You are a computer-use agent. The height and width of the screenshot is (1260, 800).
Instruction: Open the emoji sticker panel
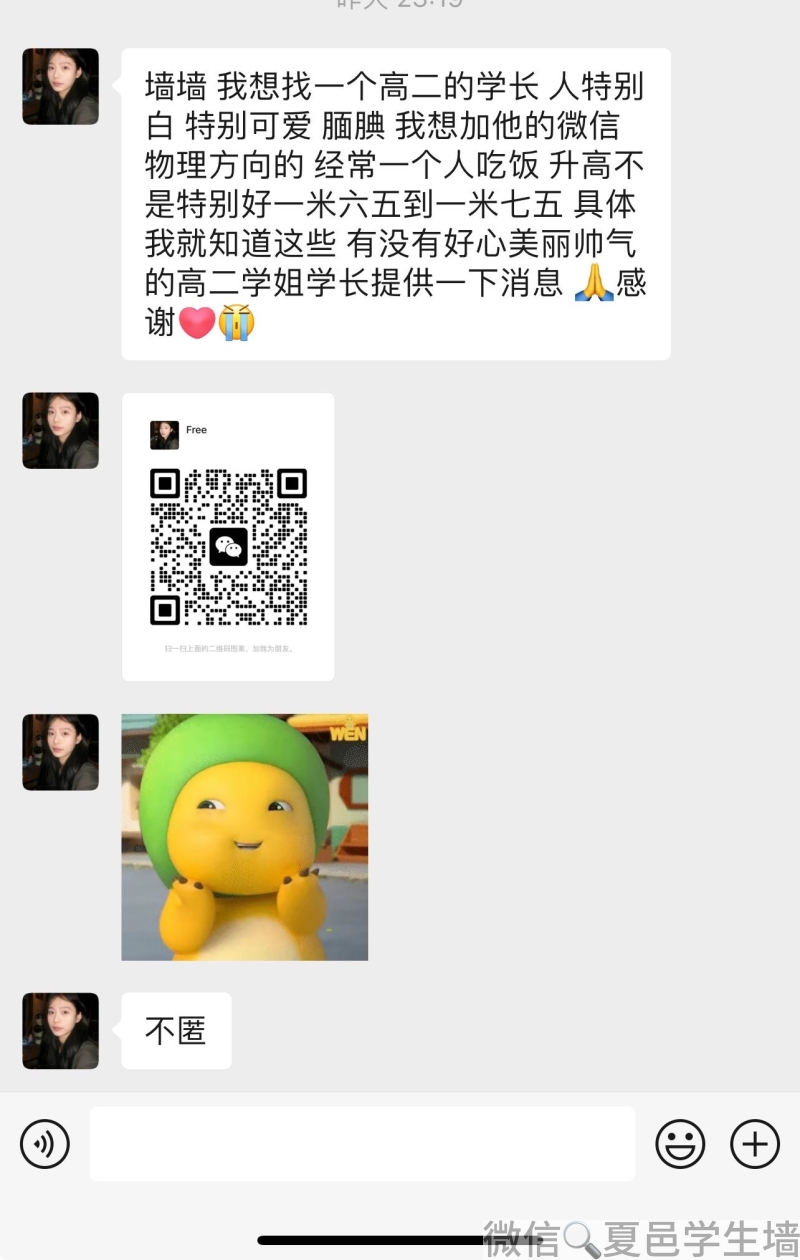pyautogui.click(x=680, y=1144)
